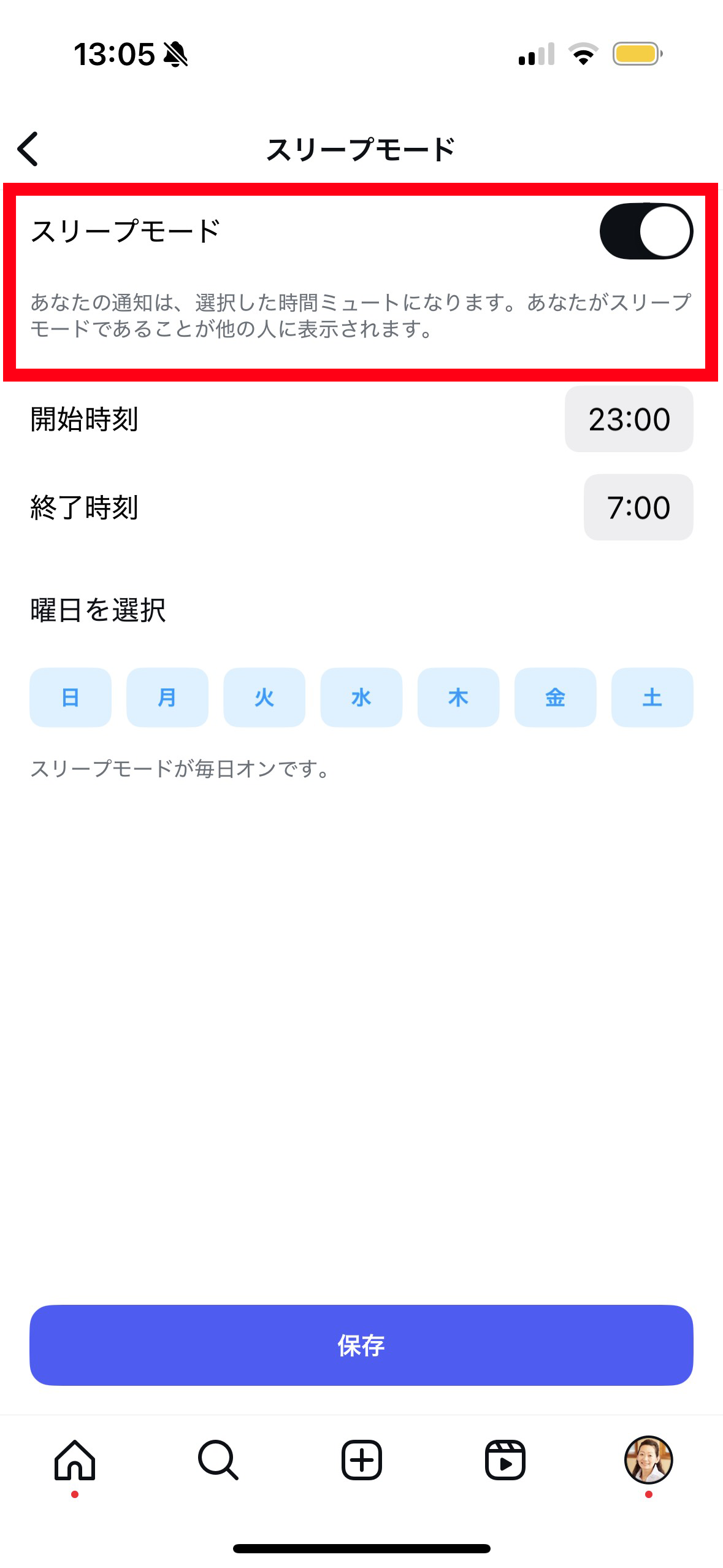This screenshot has width=723, height=1568.
Task: Deselect the 月 (Monday) chip
Action: (167, 698)
